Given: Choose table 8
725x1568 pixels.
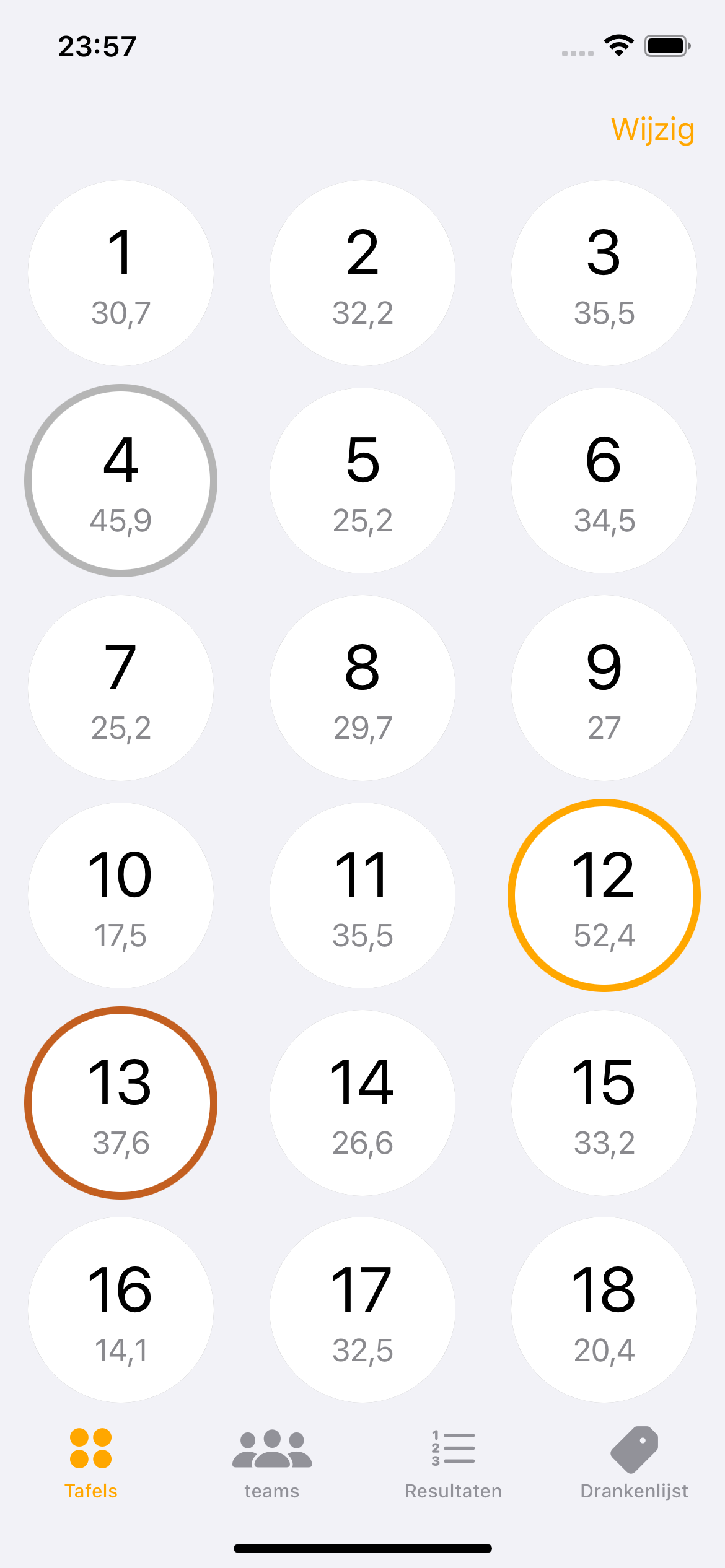Looking at the screenshot, I should click(362, 688).
